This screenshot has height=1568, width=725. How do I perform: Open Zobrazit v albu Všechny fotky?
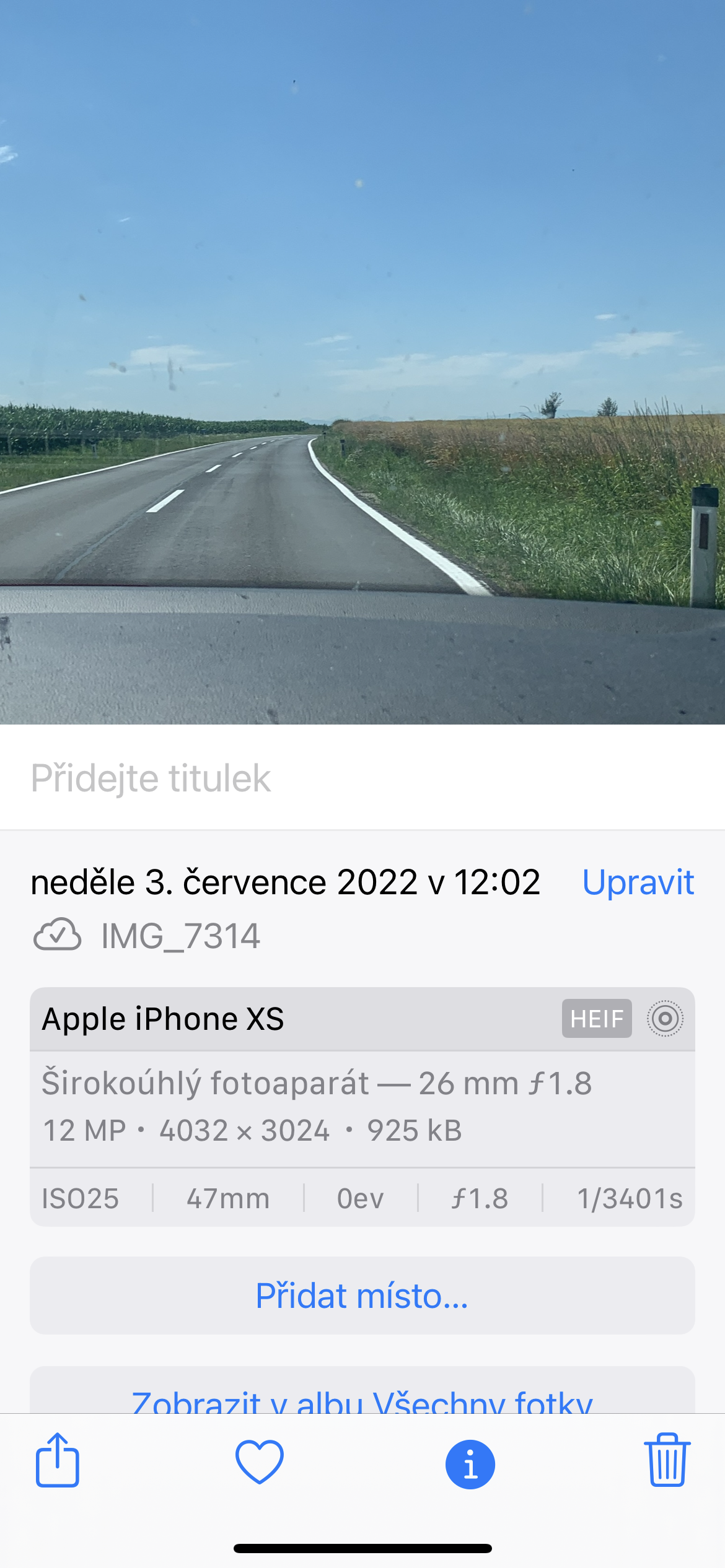[x=362, y=1398]
